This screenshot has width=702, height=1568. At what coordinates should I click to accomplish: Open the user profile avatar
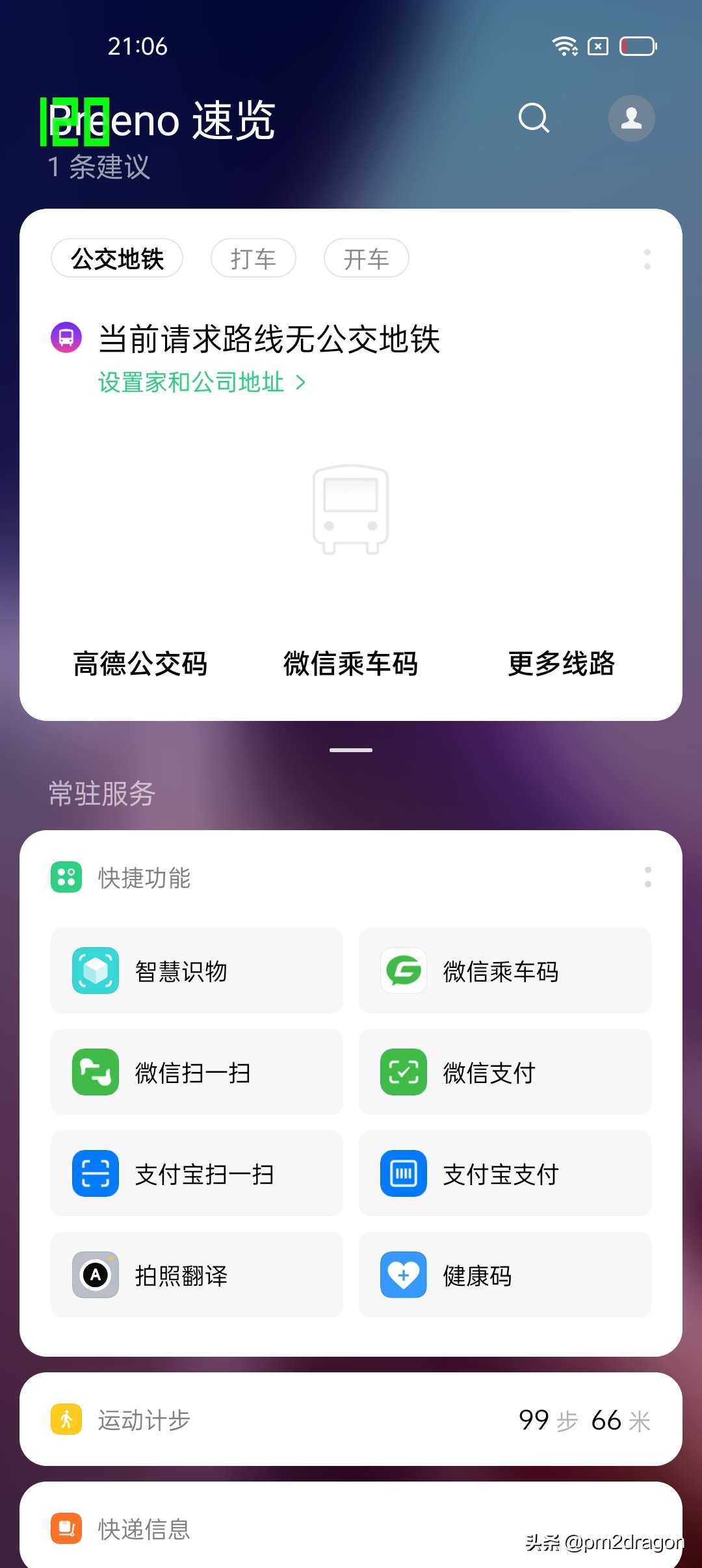[629, 119]
